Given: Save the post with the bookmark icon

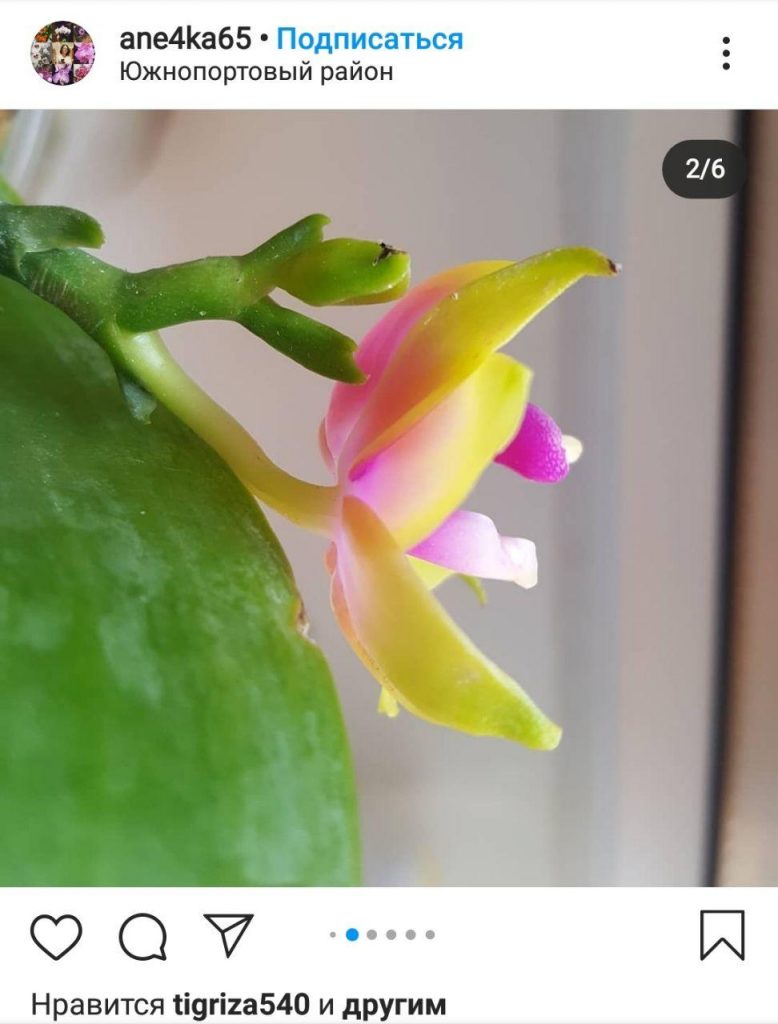Looking at the screenshot, I should (722, 935).
